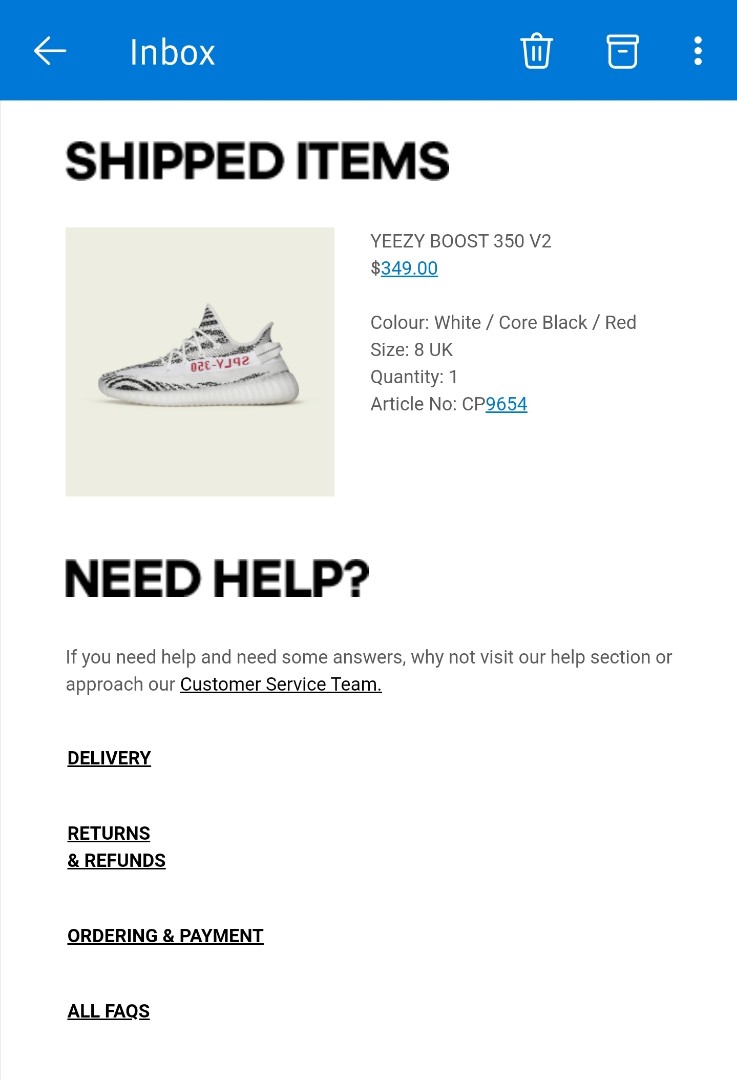Tap the 349.00 price link
This screenshot has width=737, height=1080.
[x=409, y=268]
